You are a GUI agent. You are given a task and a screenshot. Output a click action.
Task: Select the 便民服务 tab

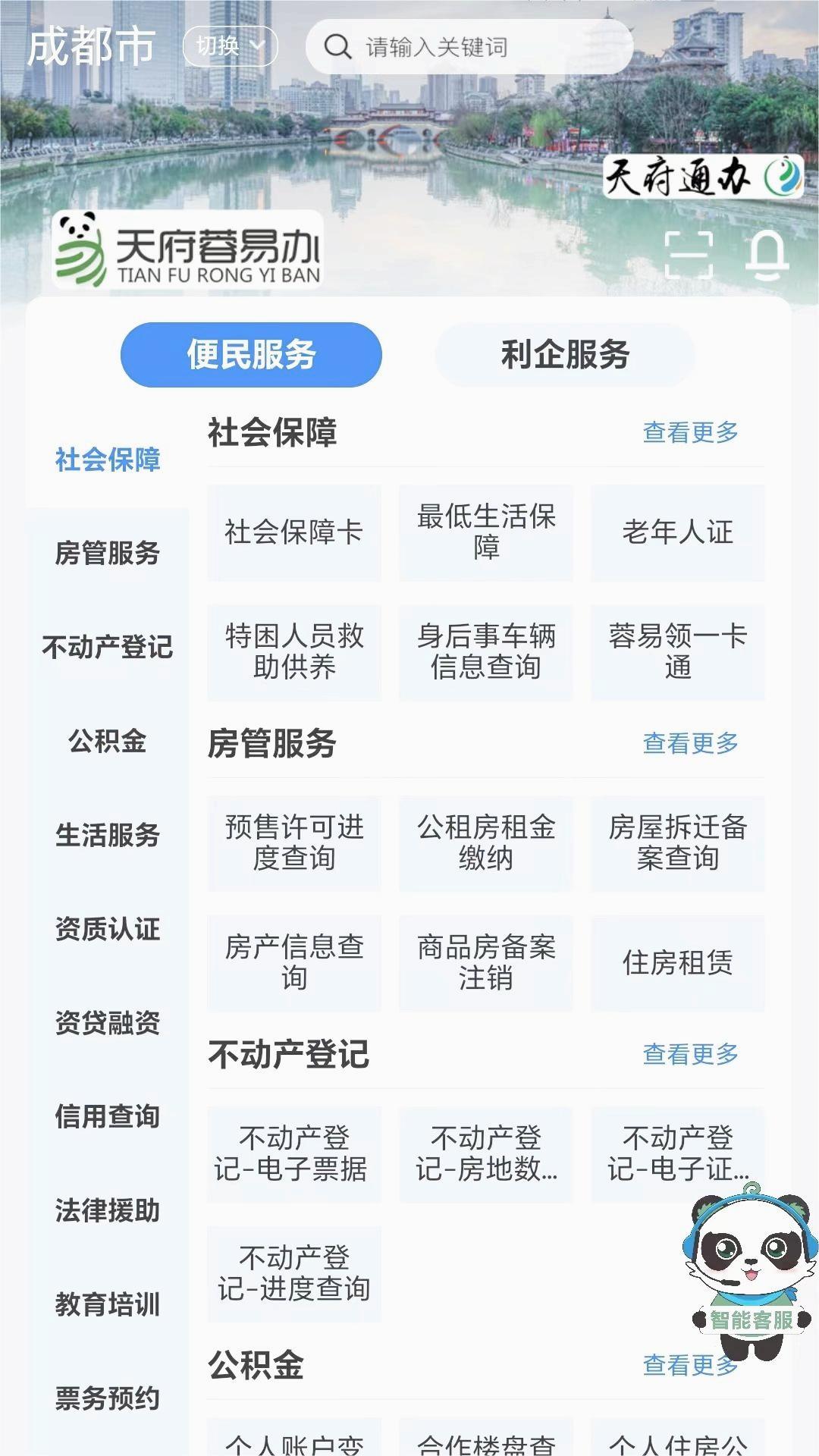click(251, 354)
